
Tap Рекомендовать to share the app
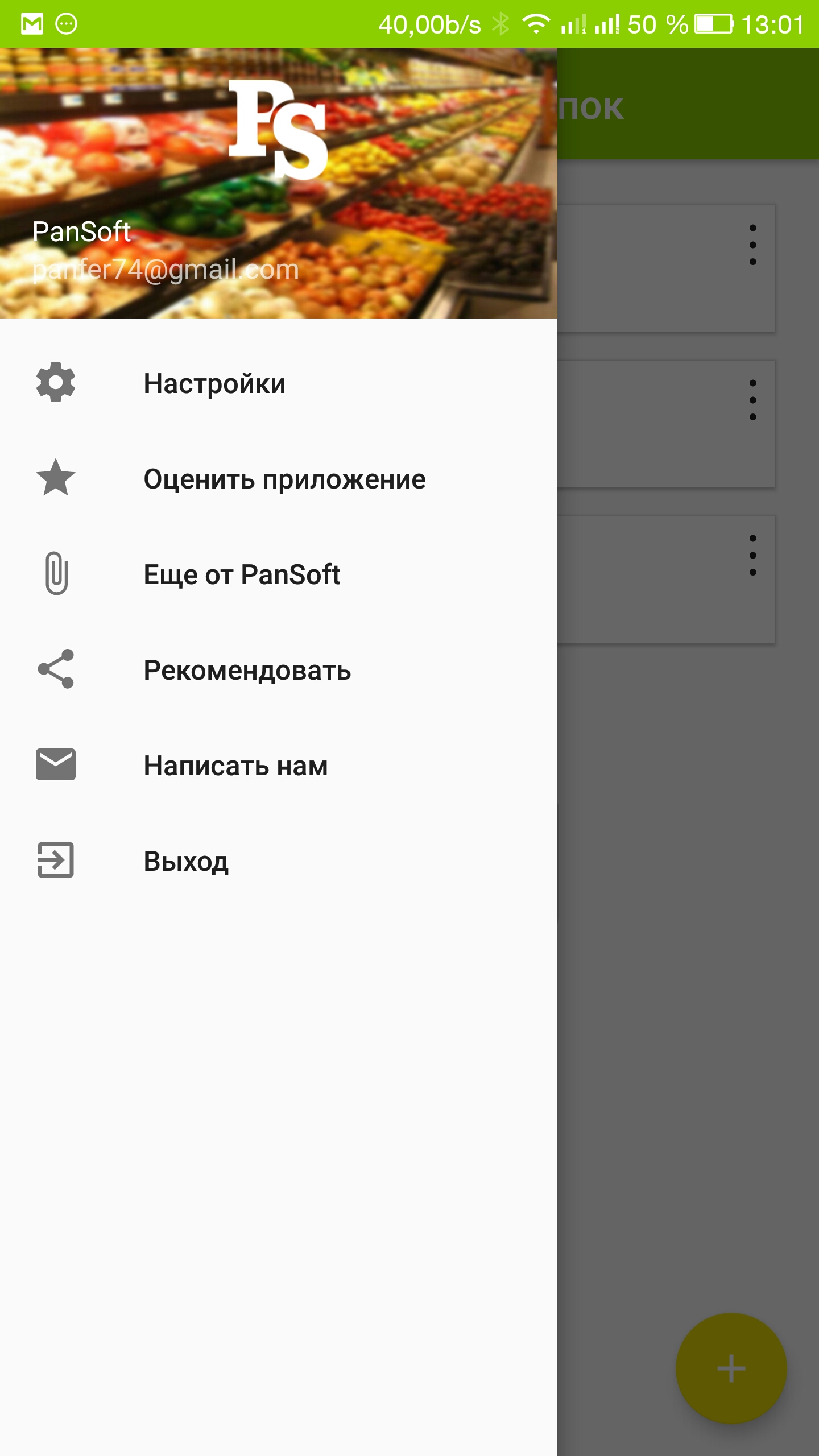click(x=279, y=669)
